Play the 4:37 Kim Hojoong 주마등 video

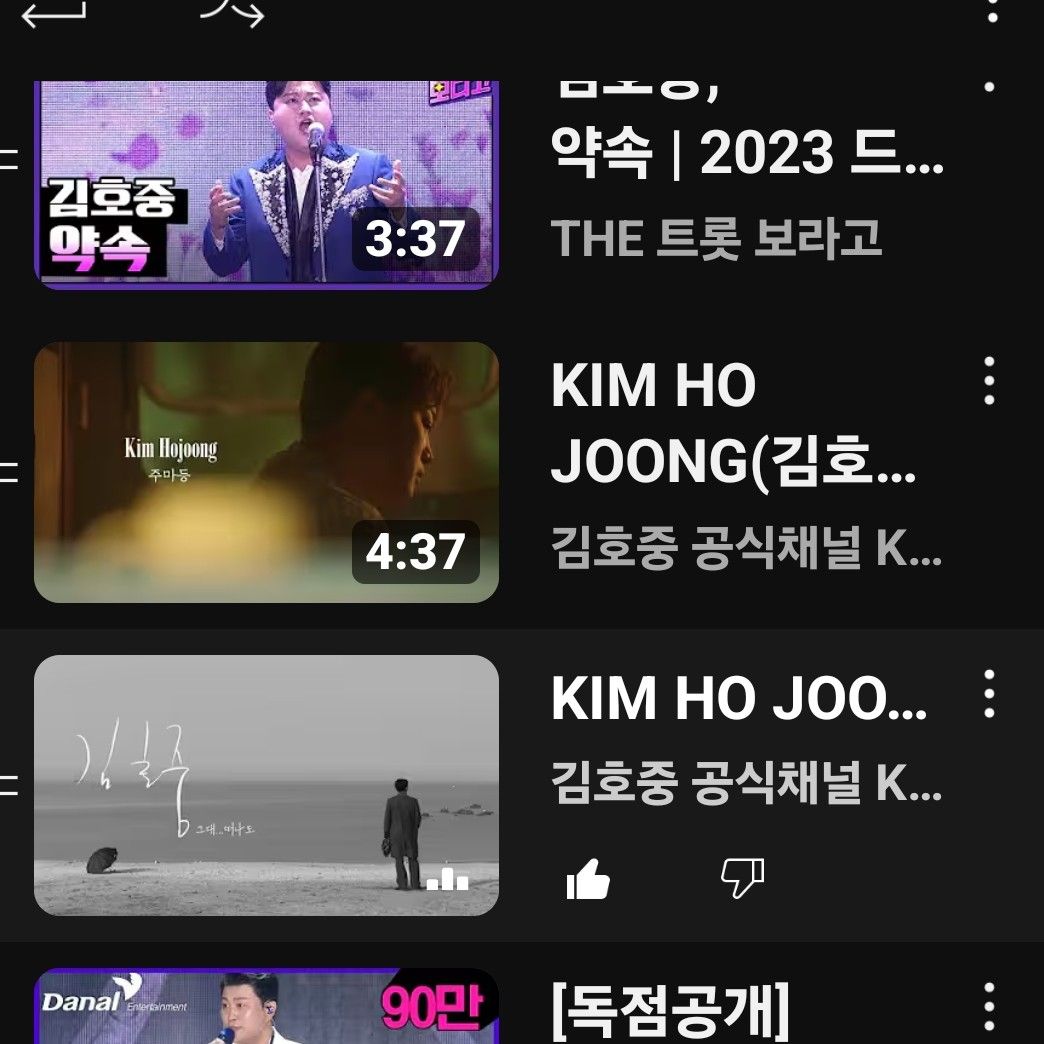click(266, 472)
